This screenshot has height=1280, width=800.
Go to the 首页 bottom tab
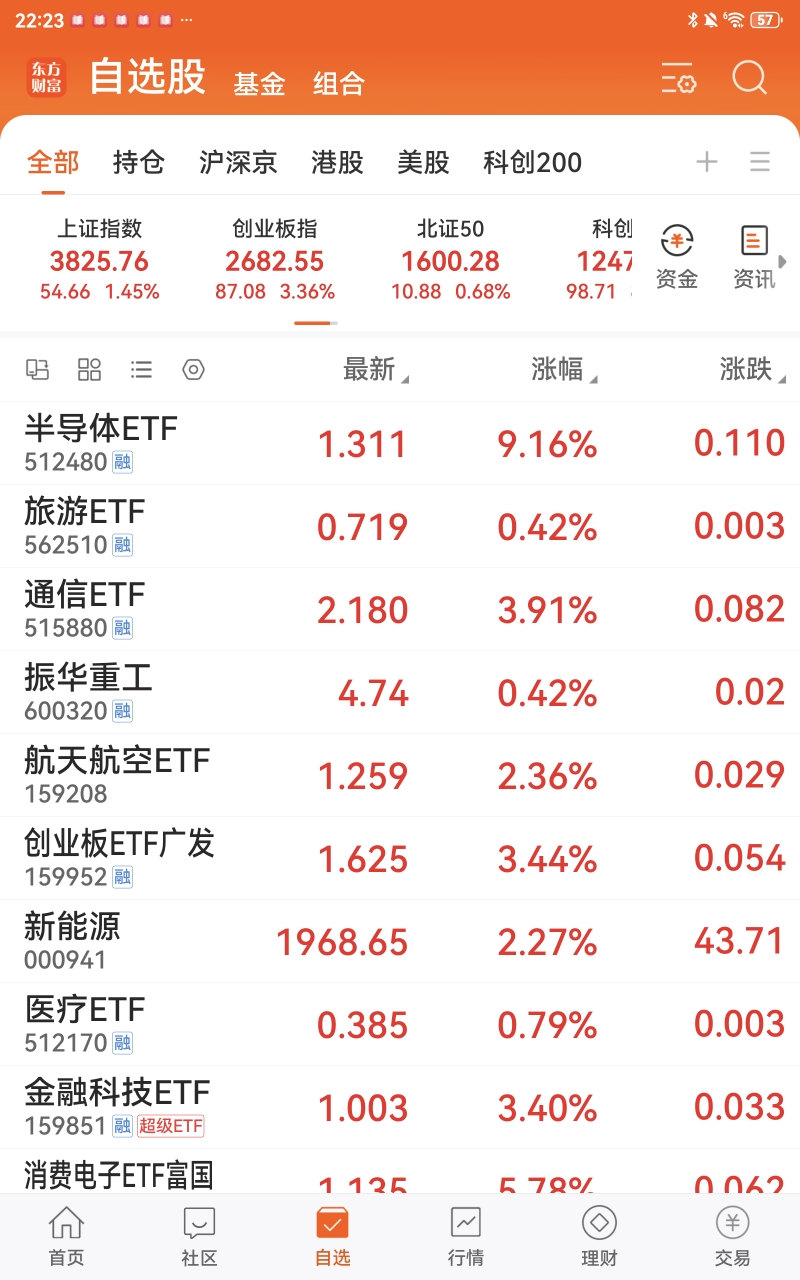click(67, 1237)
